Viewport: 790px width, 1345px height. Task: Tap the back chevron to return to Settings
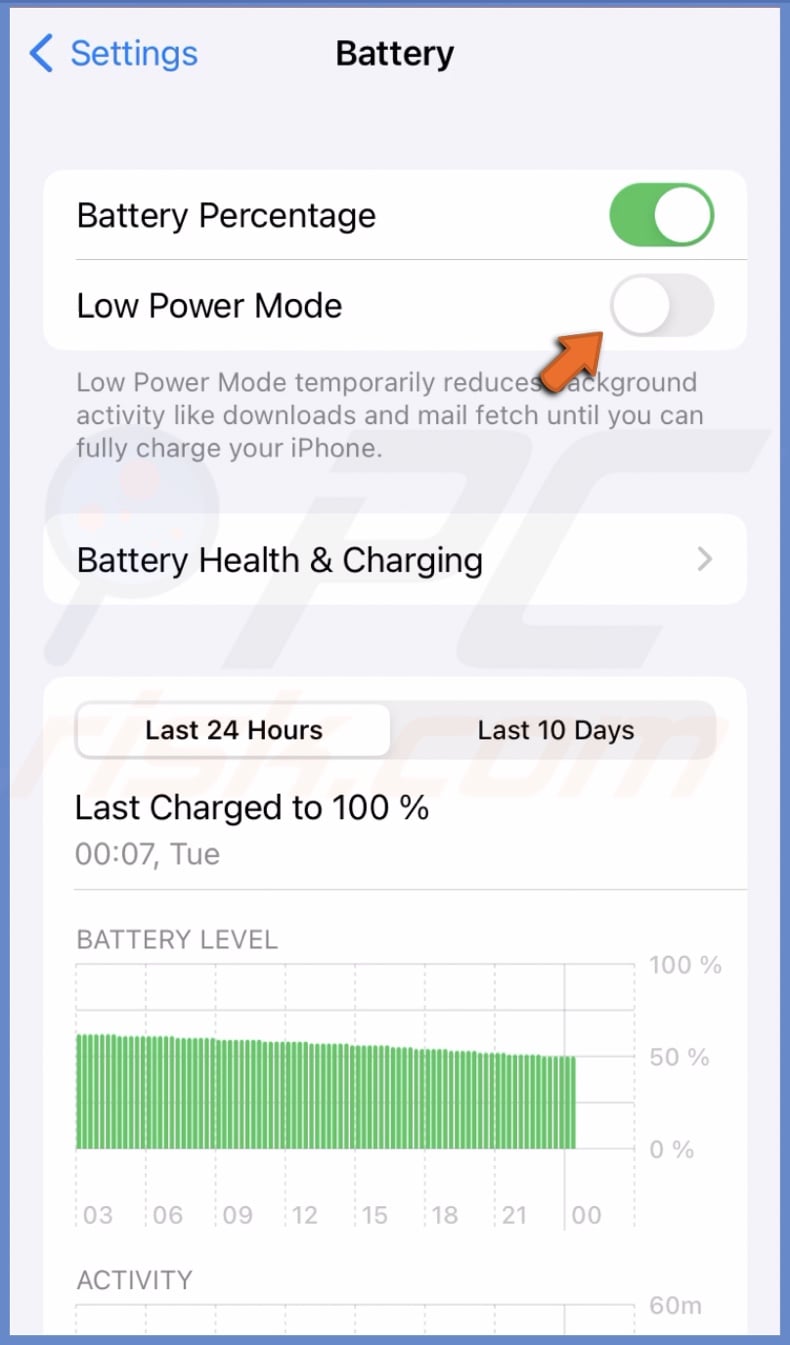tap(40, 54)
